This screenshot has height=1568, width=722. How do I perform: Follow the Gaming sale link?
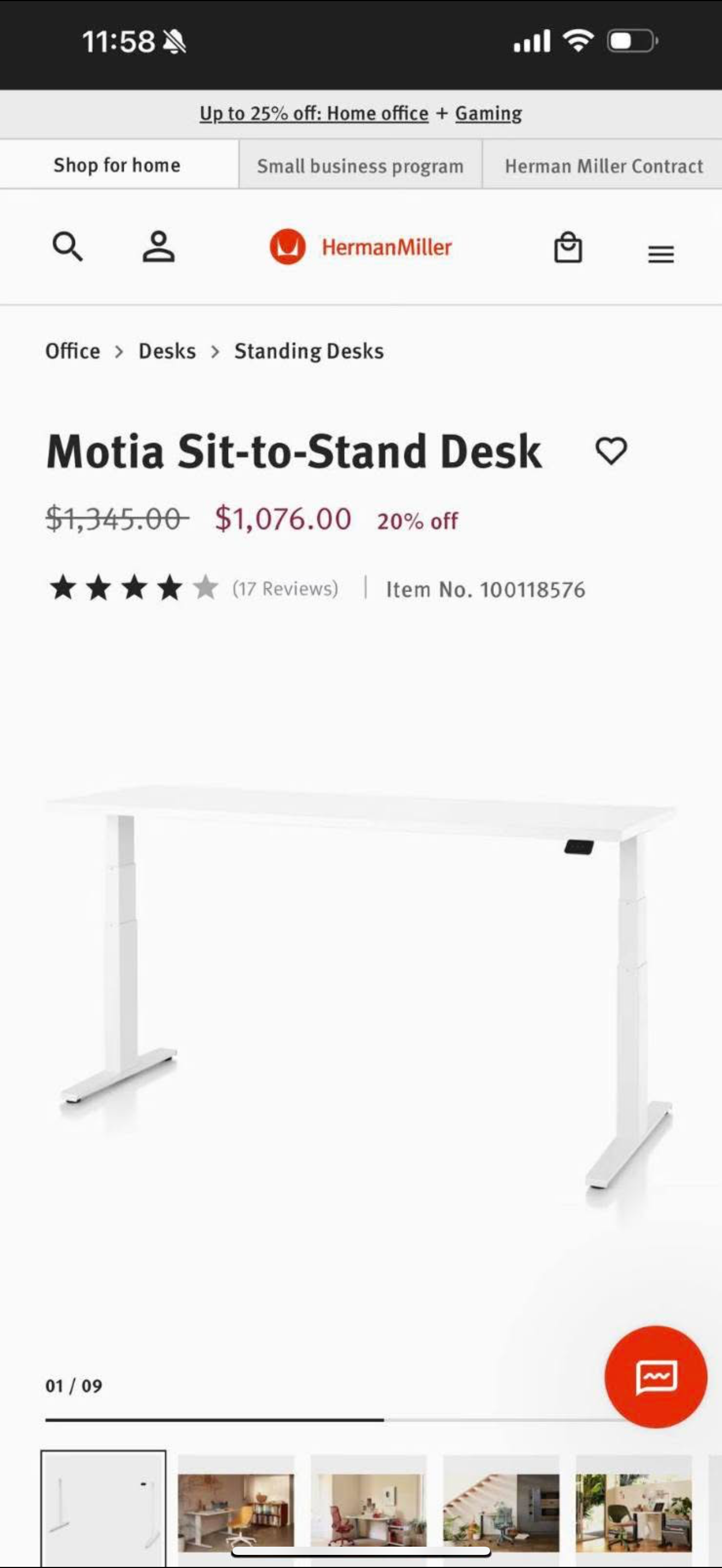488,113
